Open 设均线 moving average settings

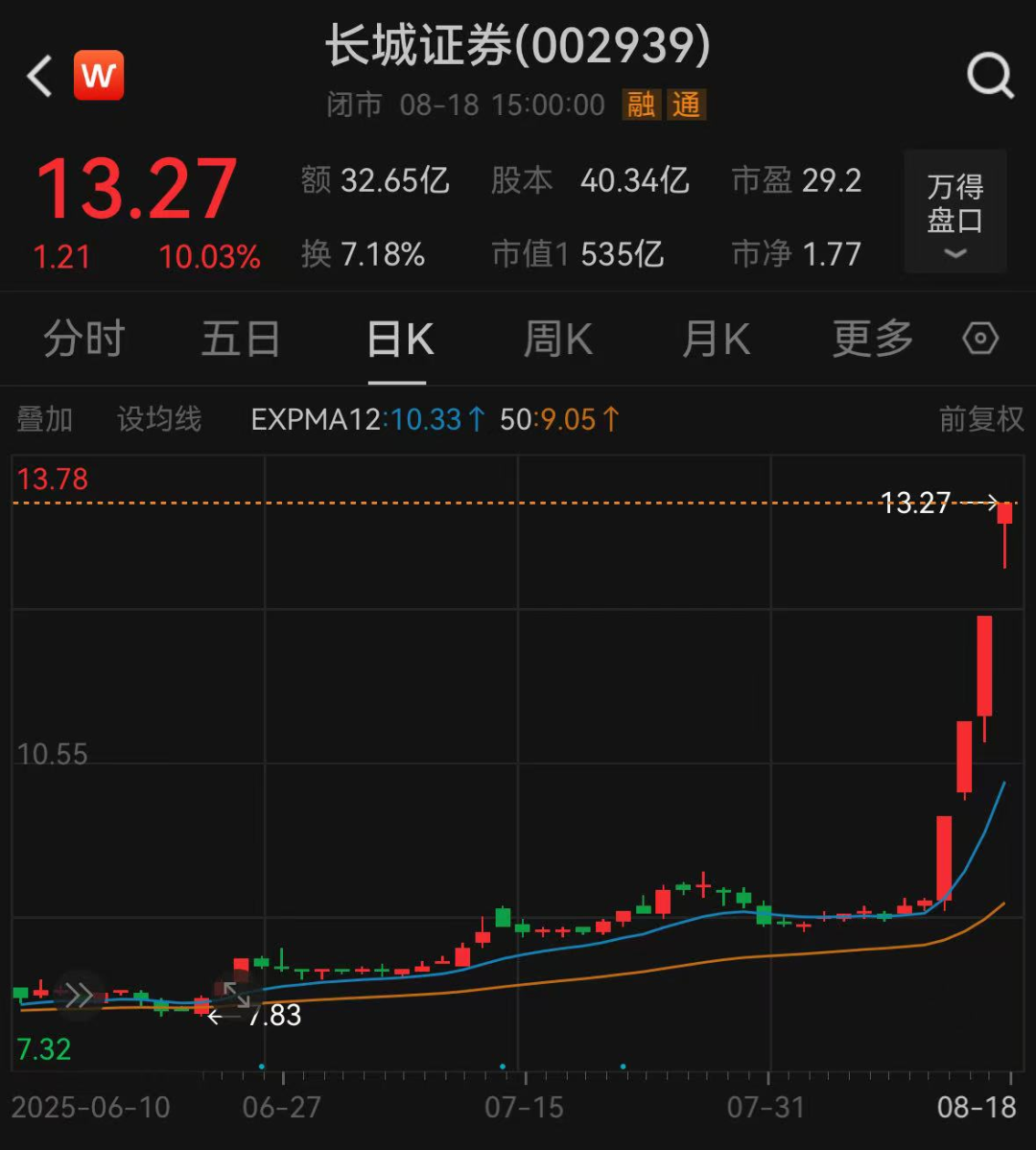click(x=159, y=419)
